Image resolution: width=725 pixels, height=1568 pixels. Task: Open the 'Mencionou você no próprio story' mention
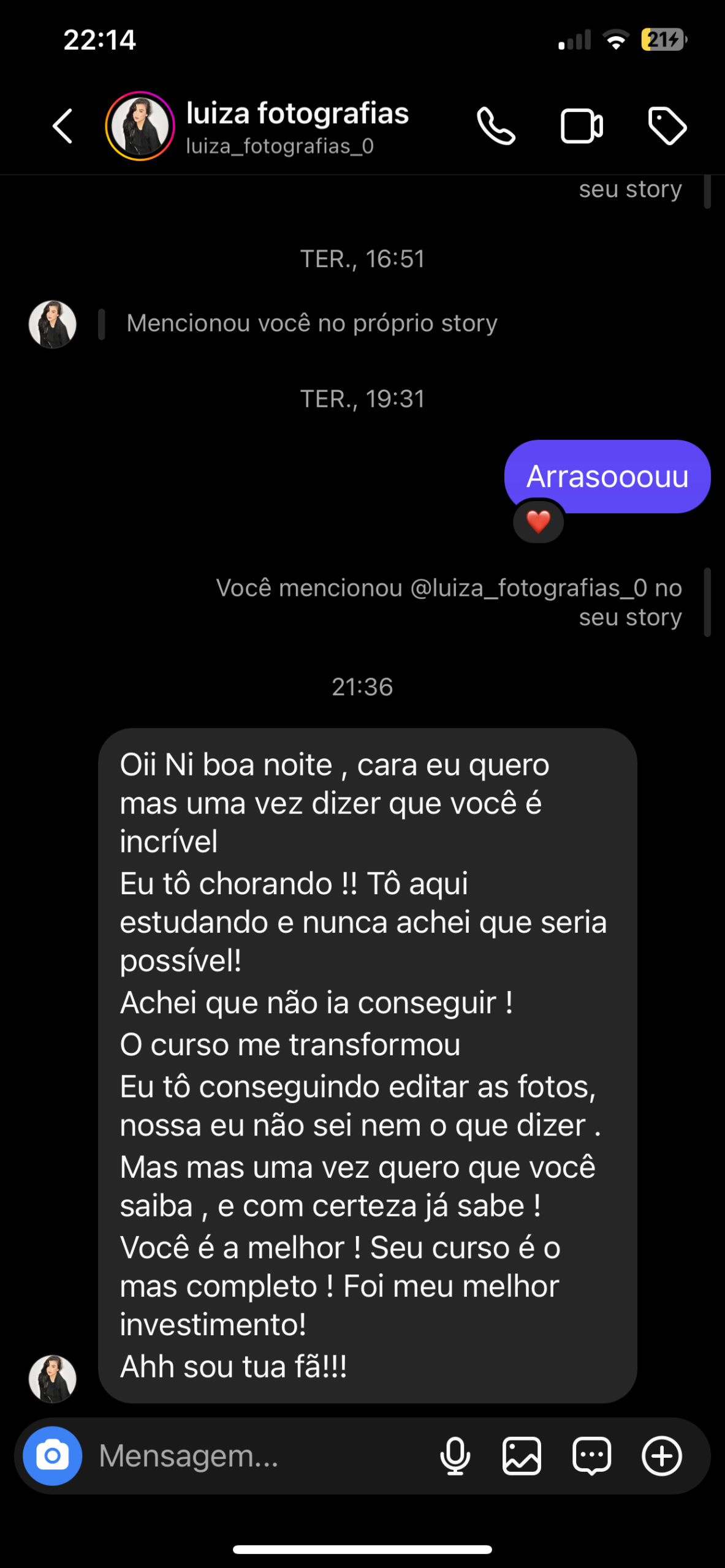[x=312, y=323]
